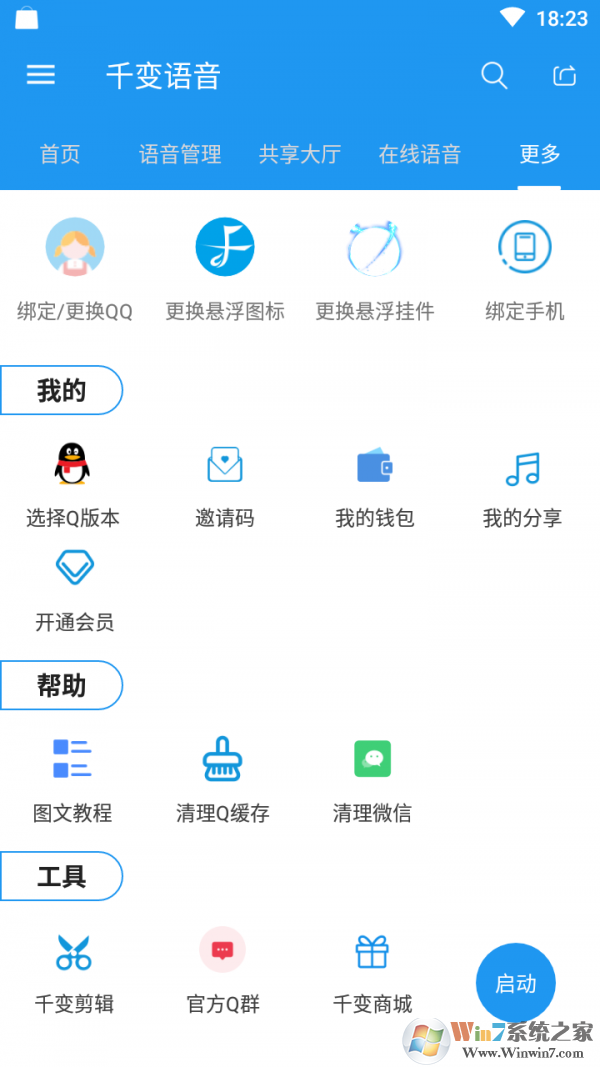Viewport: 600px width, 1067px height.
Task: Open the 图文教程 guide
Action: [x=73, y=780]
